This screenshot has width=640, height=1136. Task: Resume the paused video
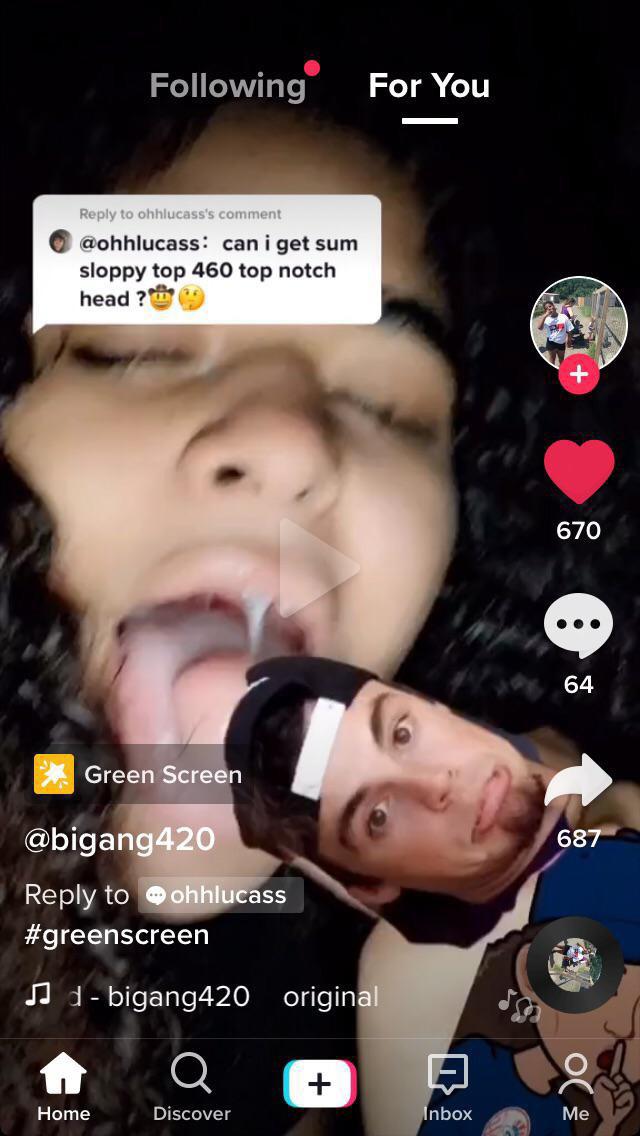pyautogui.click(x=318, y=568)
